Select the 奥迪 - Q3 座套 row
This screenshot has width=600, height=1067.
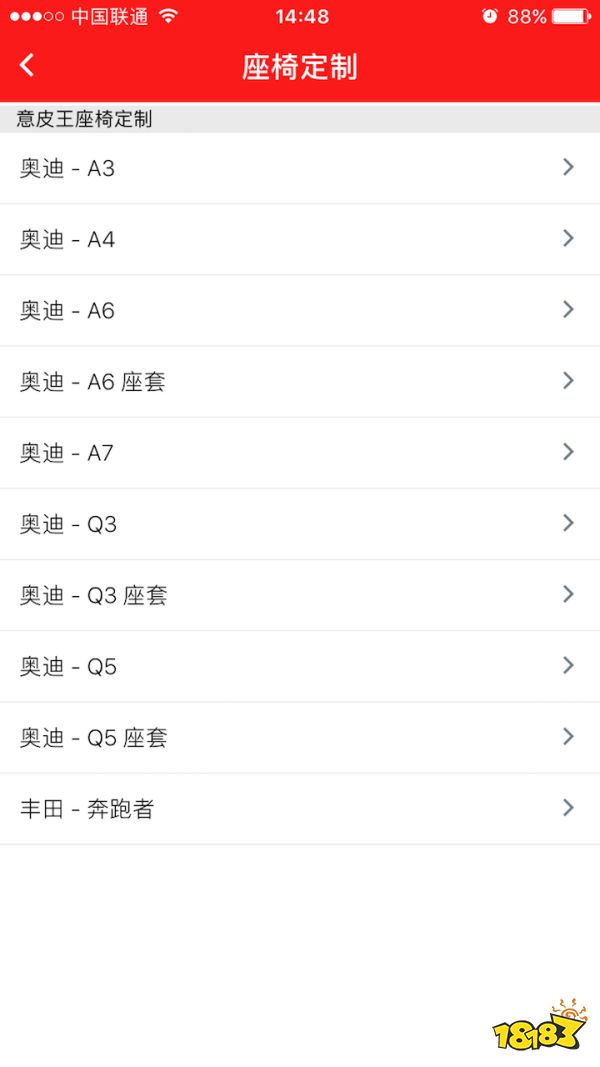pyautogui.click(x=300, y=595)
